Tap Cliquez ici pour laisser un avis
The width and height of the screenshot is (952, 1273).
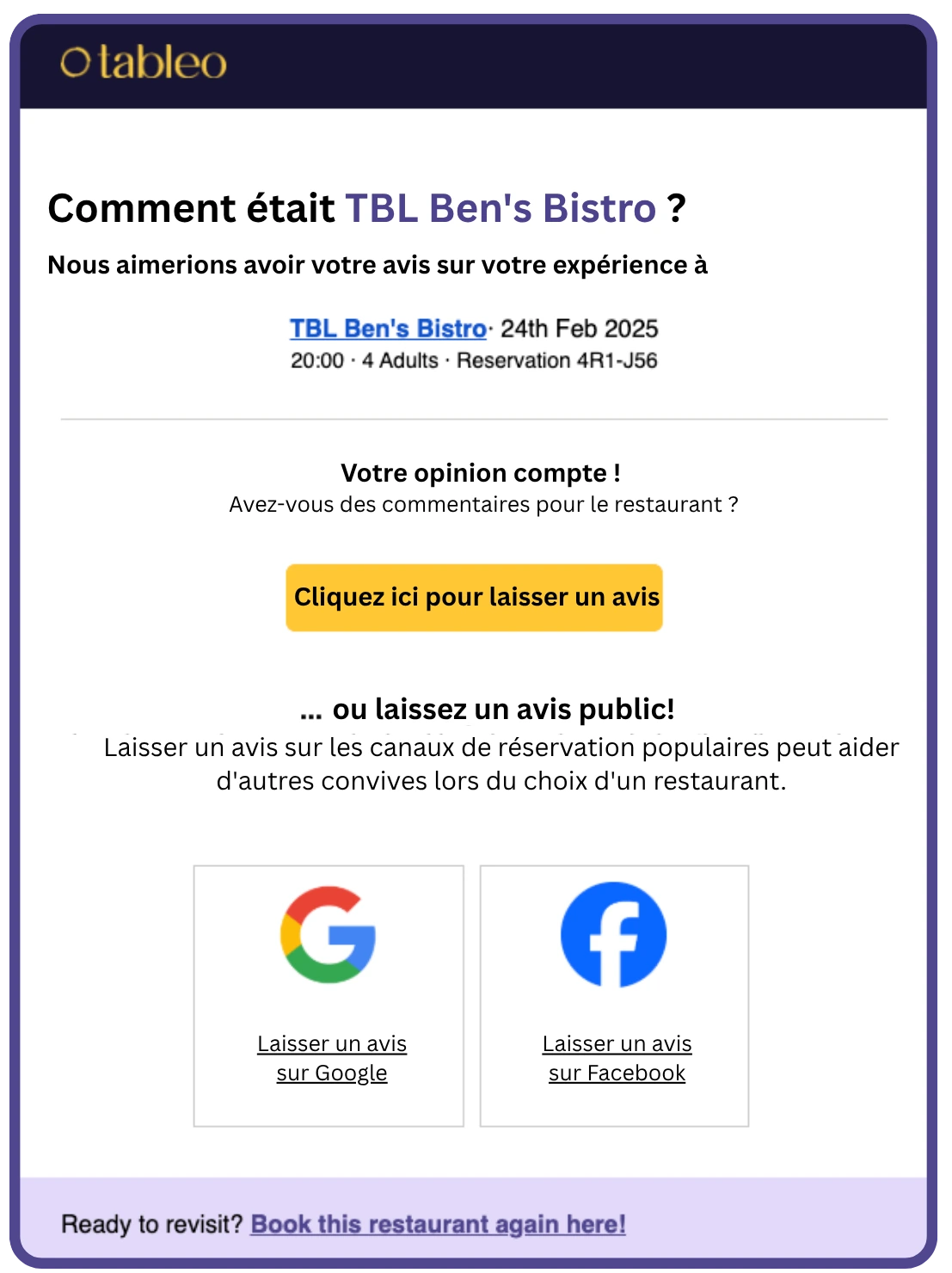[x=475, y=598]
